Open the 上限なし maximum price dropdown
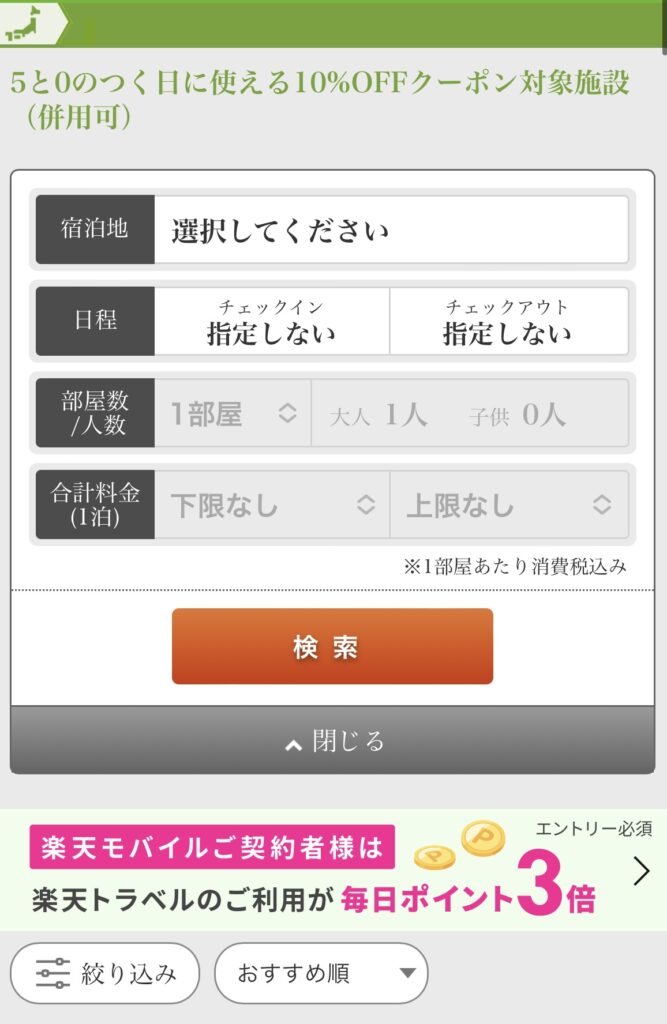 [508, 505]
